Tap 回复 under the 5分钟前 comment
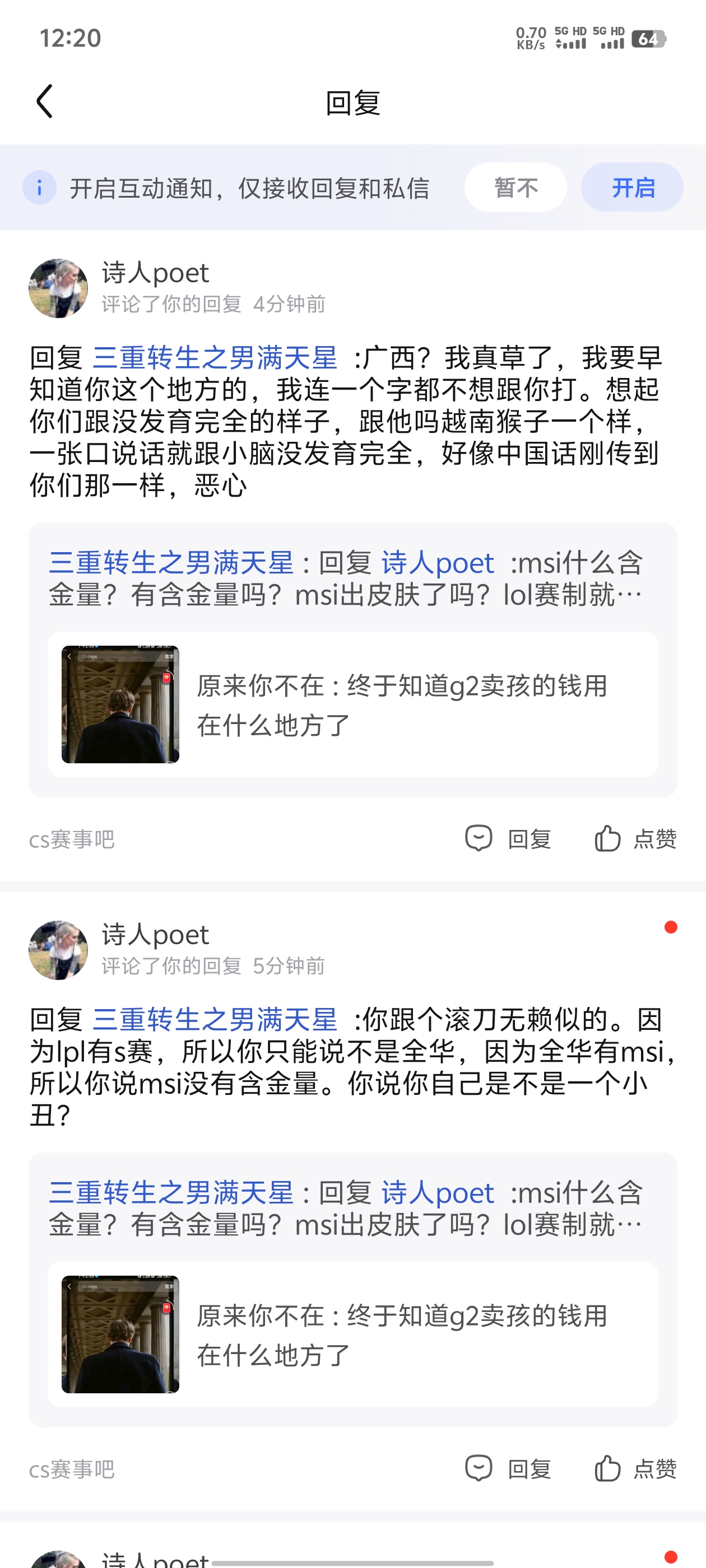Viewport: 706px width, 1568px height. click(x=508, y=1469)
